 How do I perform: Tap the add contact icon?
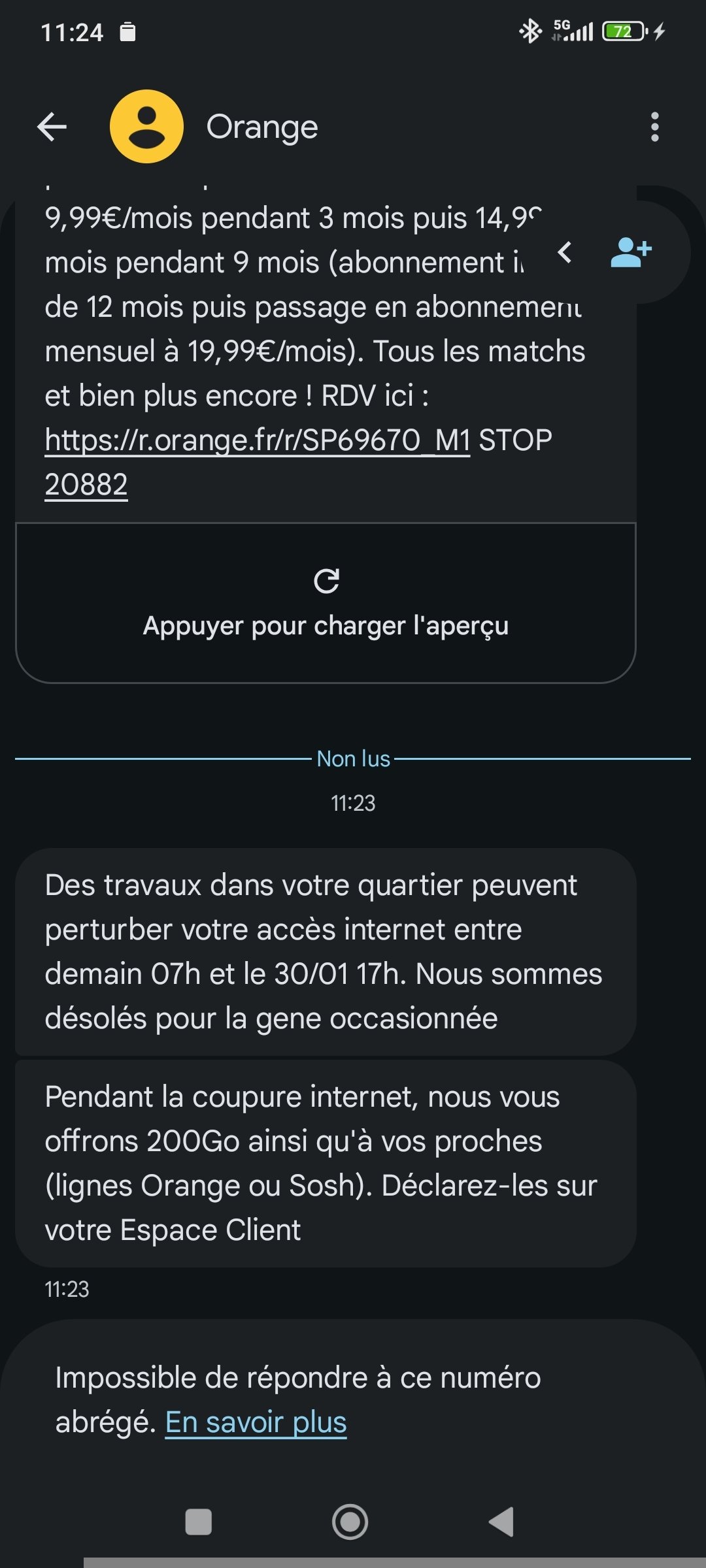(631, 252)
